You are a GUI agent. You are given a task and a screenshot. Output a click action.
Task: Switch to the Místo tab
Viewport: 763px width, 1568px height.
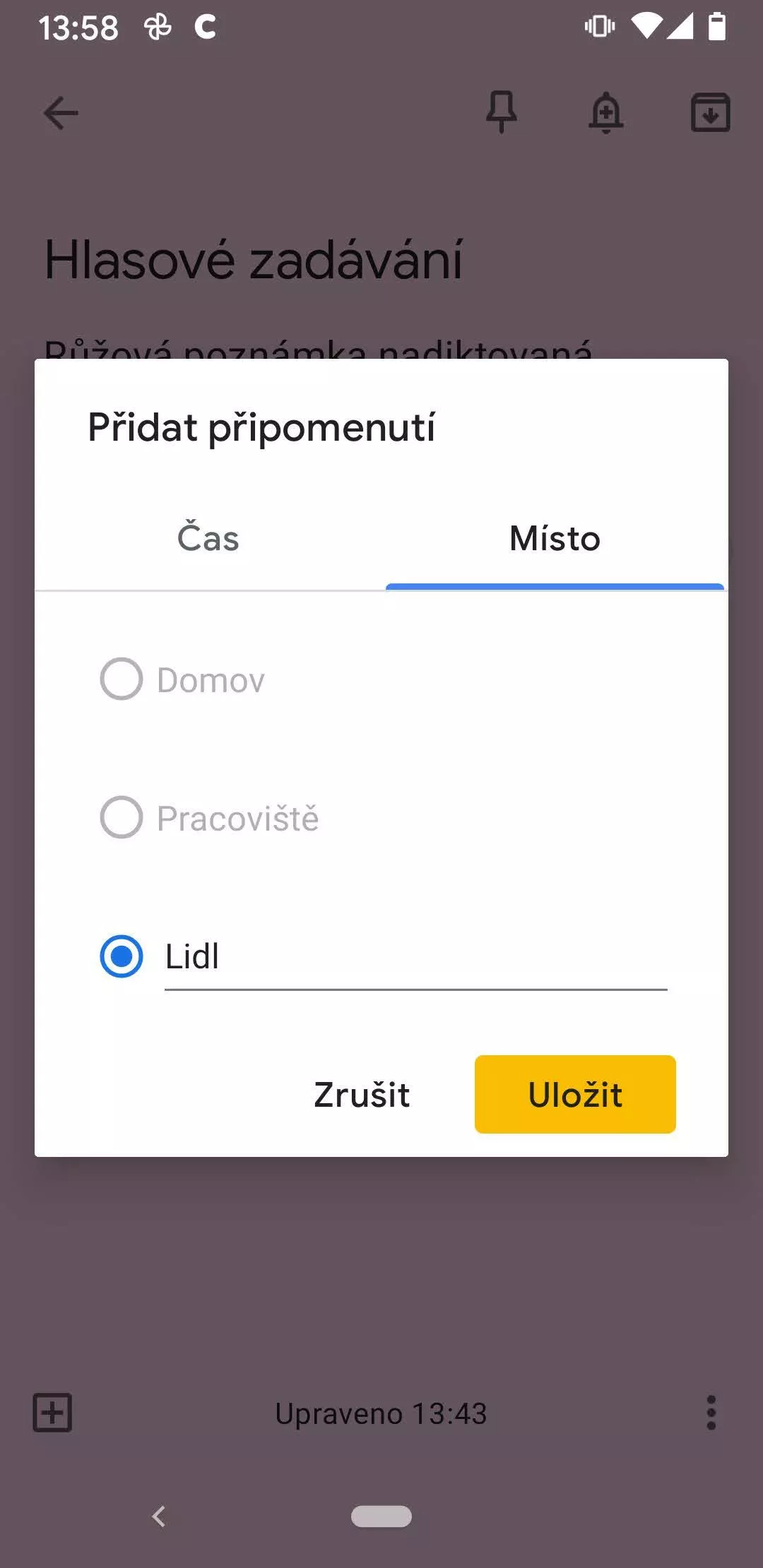pos(555,538)
